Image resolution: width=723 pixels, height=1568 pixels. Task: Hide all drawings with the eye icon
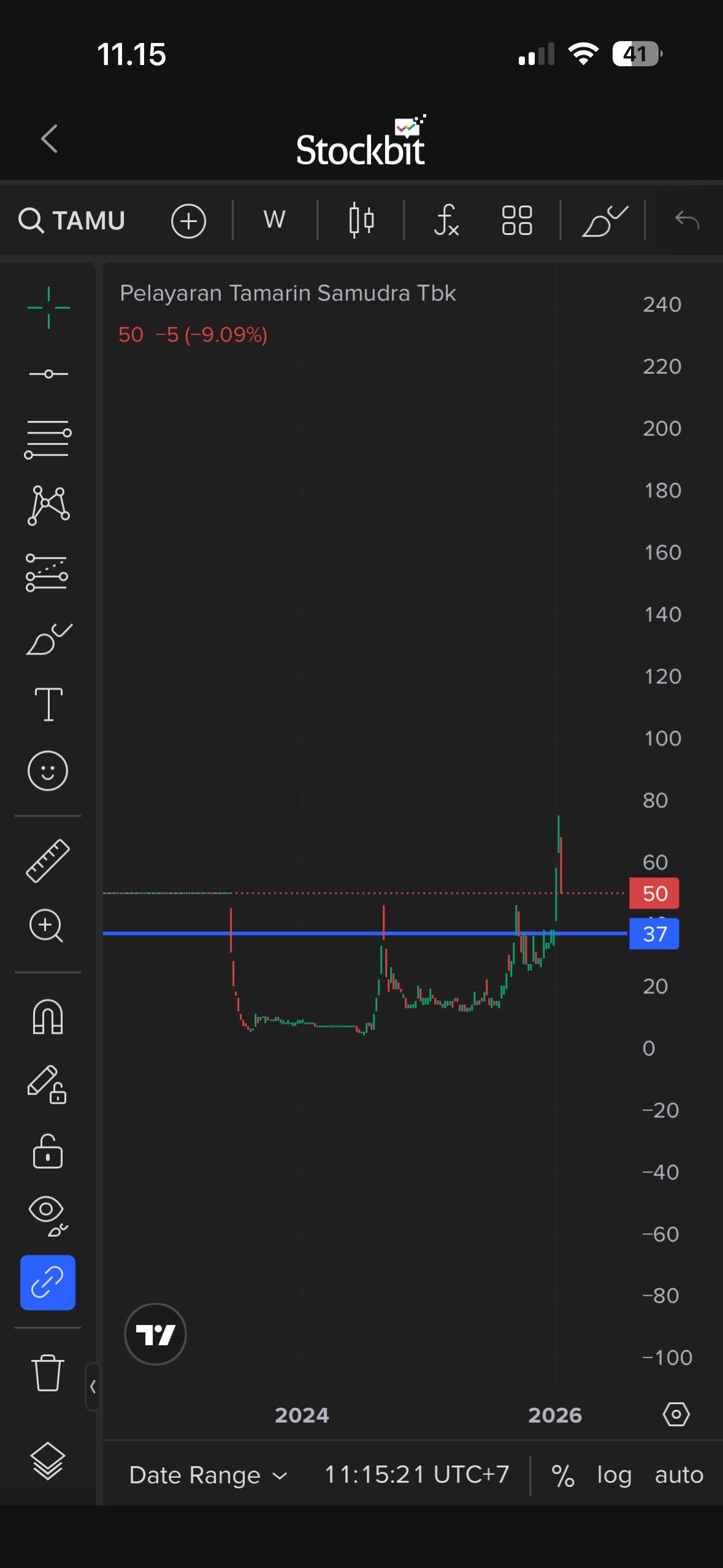pos(47,1215)
